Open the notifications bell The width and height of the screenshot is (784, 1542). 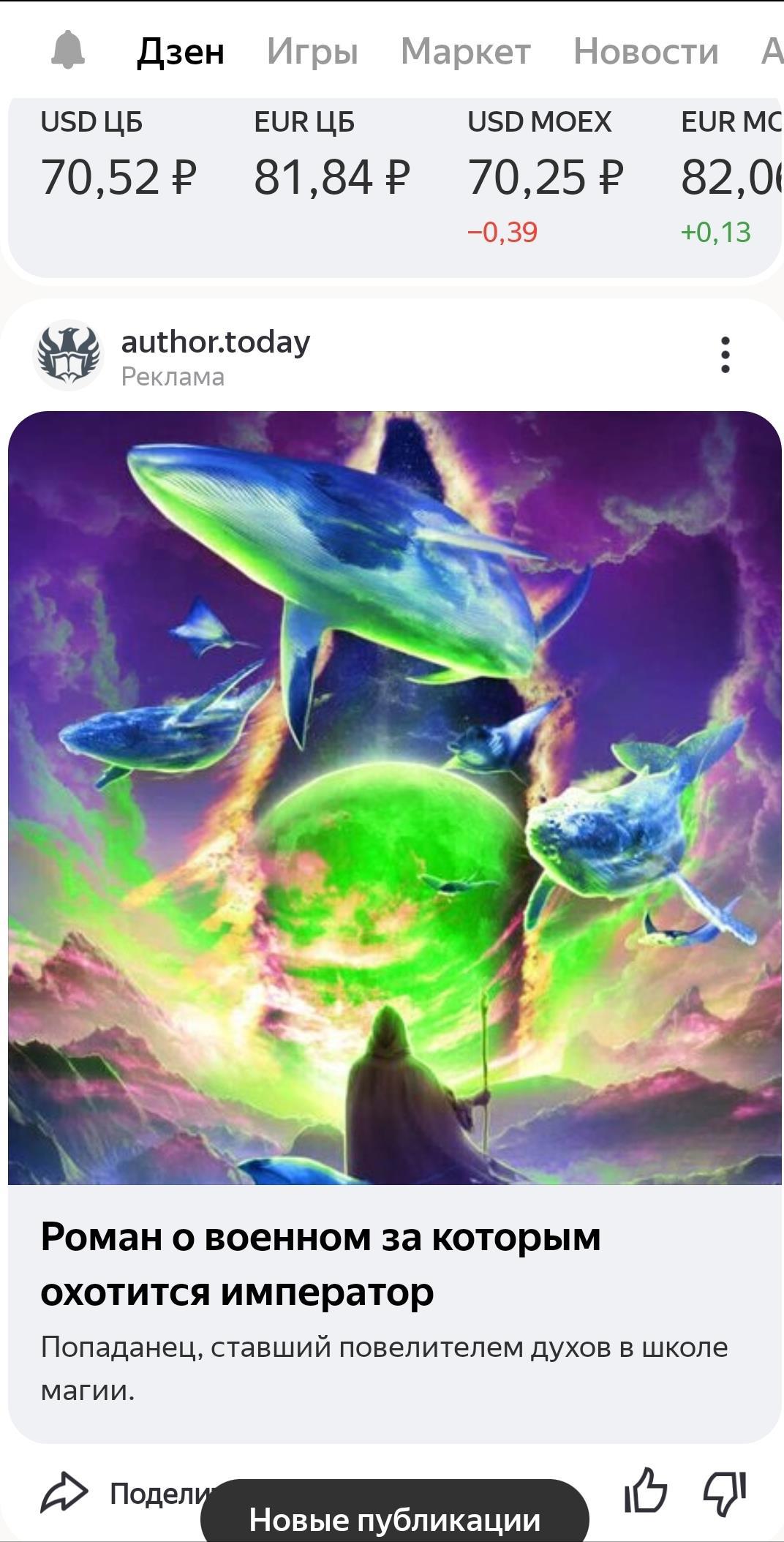(x=68, y=50)
